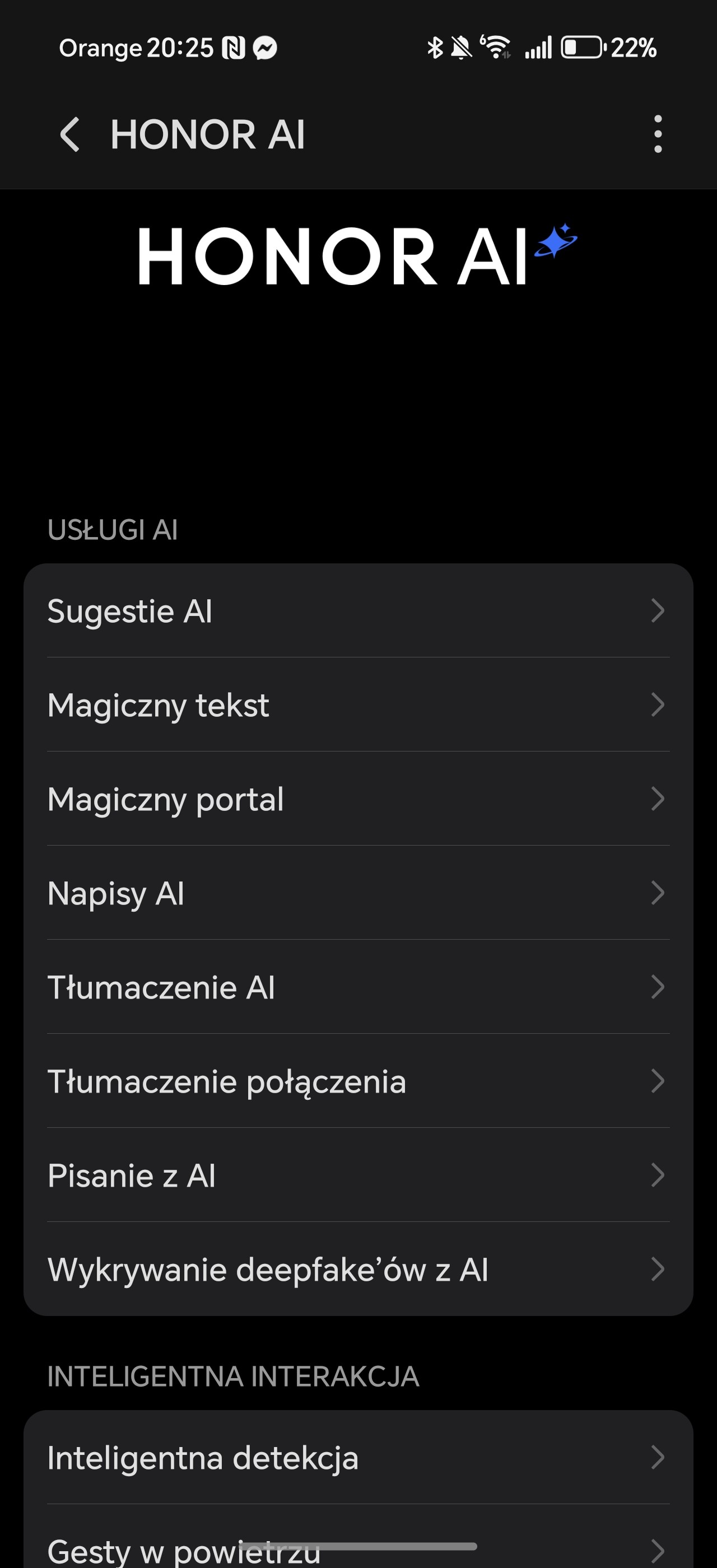
Task: Open the three-dot overflow menu
Action: pos(658,134)
